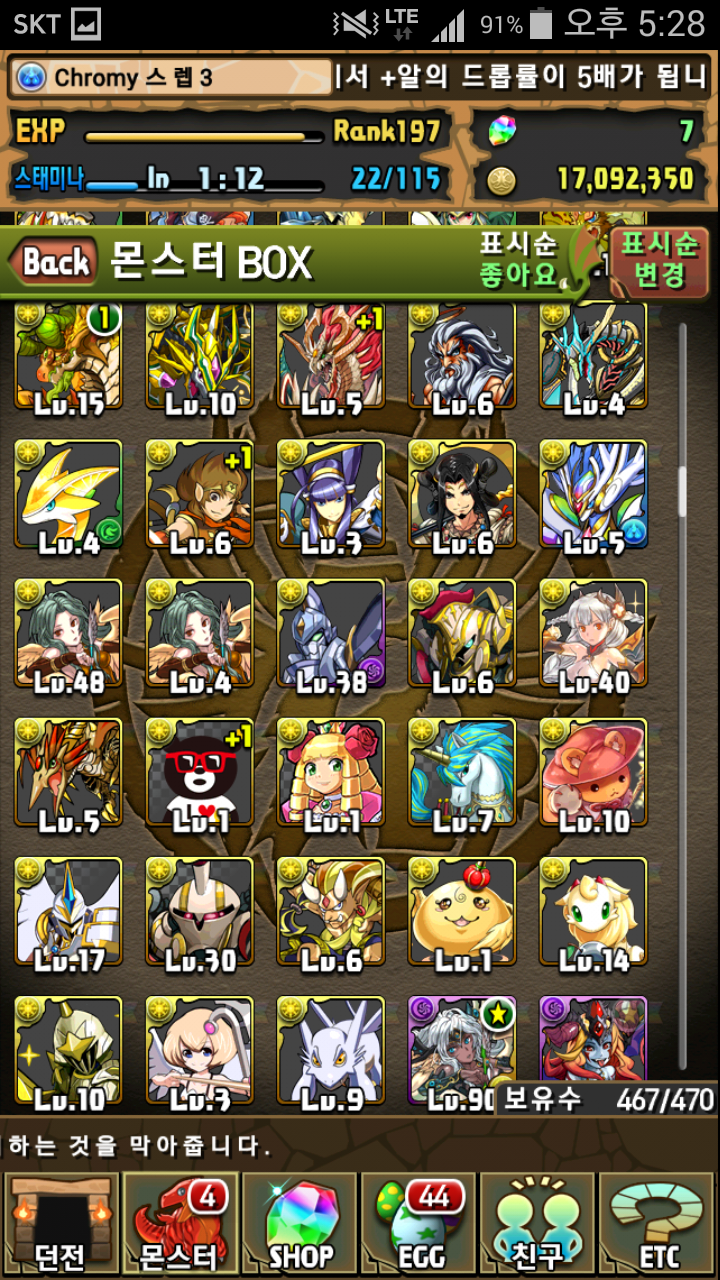Screen dimensions: 720x1280
Task: Open the mushroom-hat bear monster at Lv.10
Action: (593, 774)
